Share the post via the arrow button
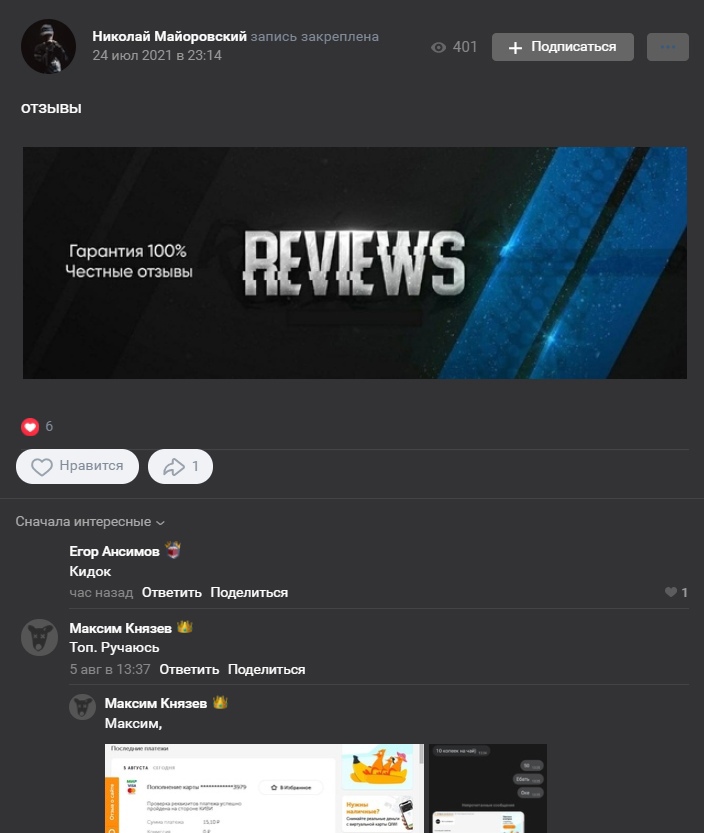The image size is (704, 833). (180, 466)
